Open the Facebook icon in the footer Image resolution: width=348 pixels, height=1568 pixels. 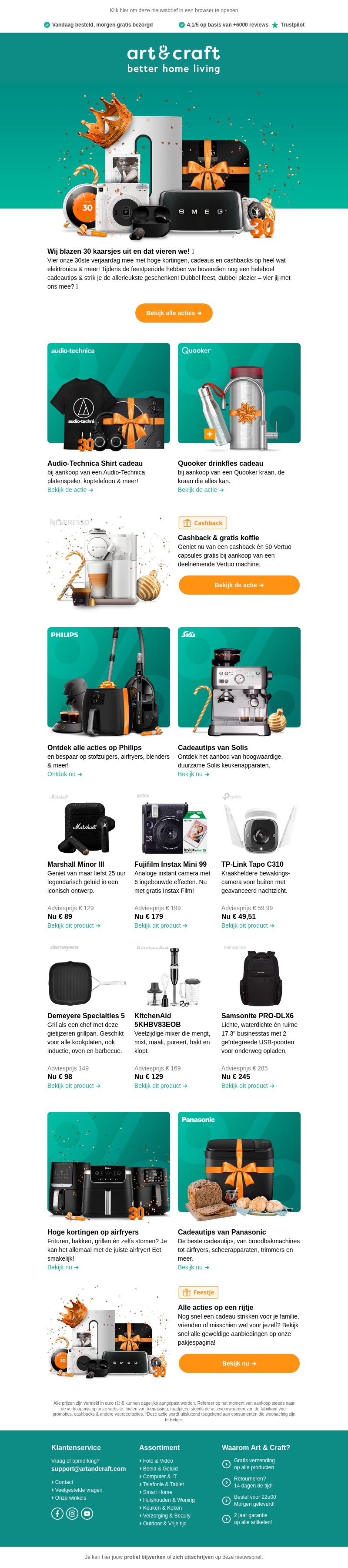click(x=57, y=1513)
